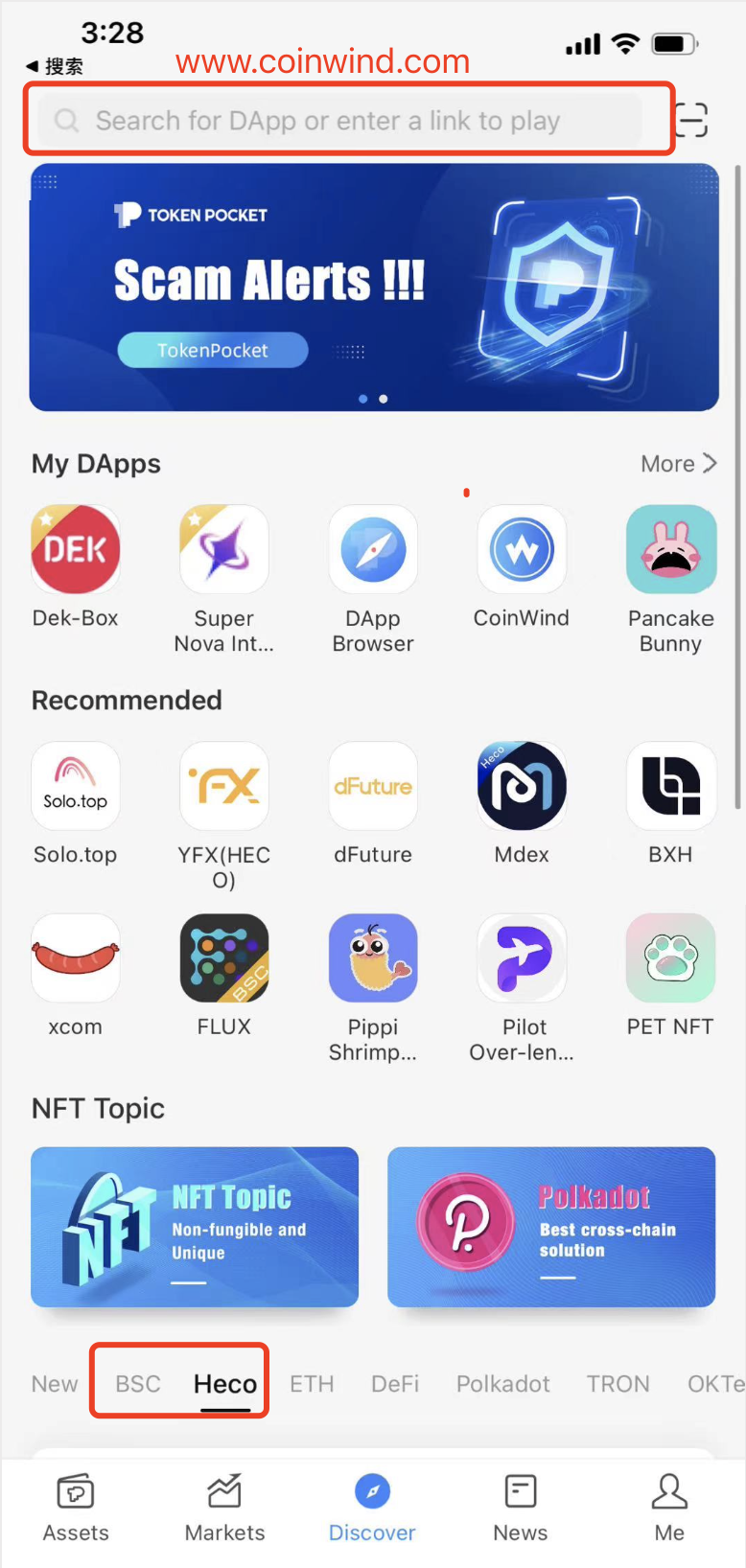
Task: Switch to the BSC category tab
Action: 138,1384
